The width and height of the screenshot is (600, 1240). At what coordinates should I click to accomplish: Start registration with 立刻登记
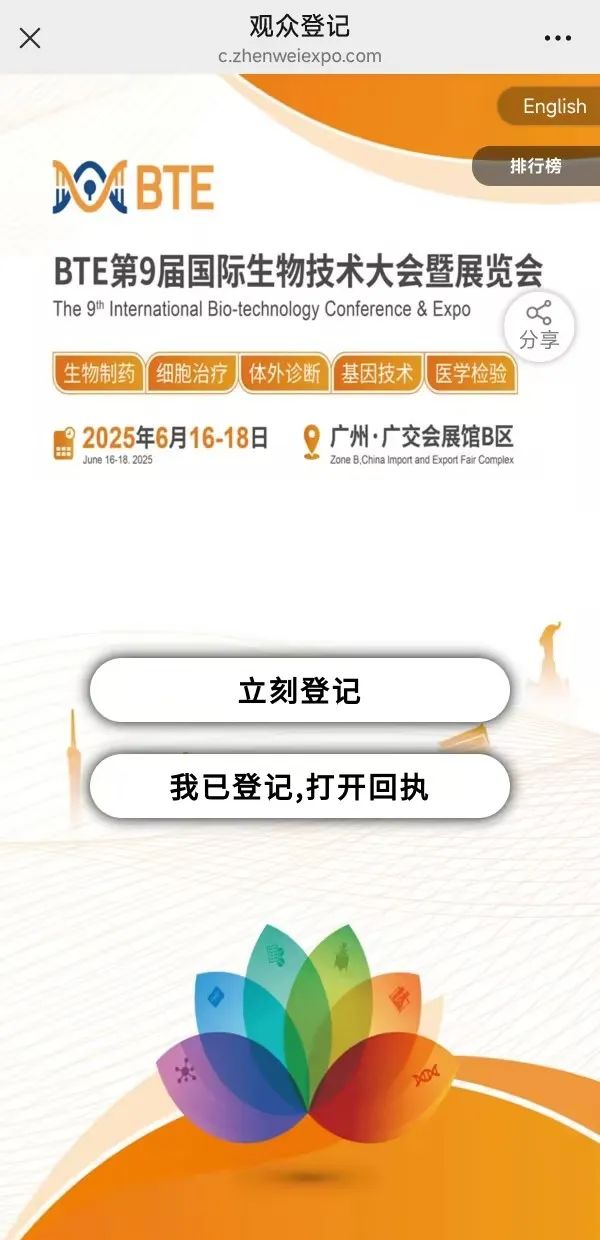click(300, 690)
